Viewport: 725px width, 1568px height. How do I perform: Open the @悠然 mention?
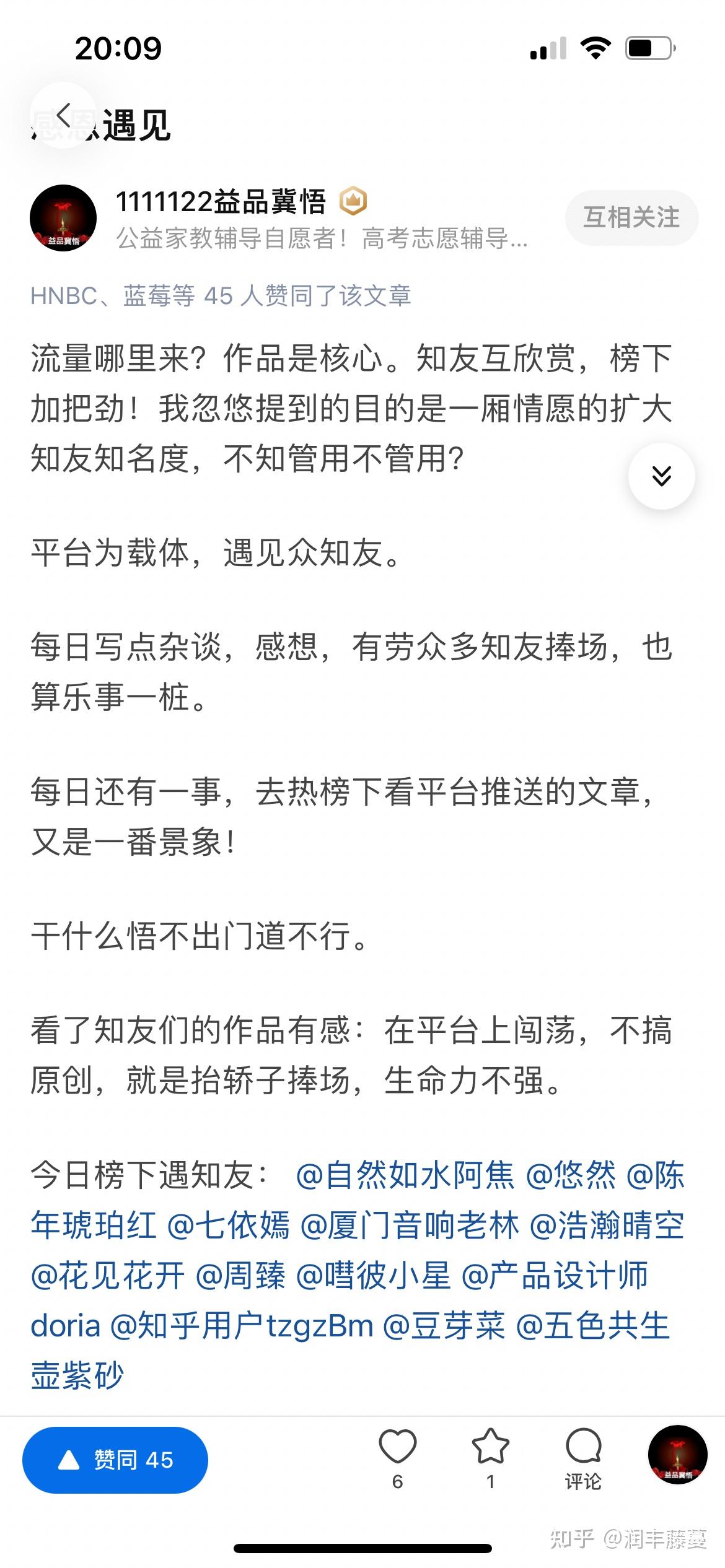click(x=571, y=1175)
